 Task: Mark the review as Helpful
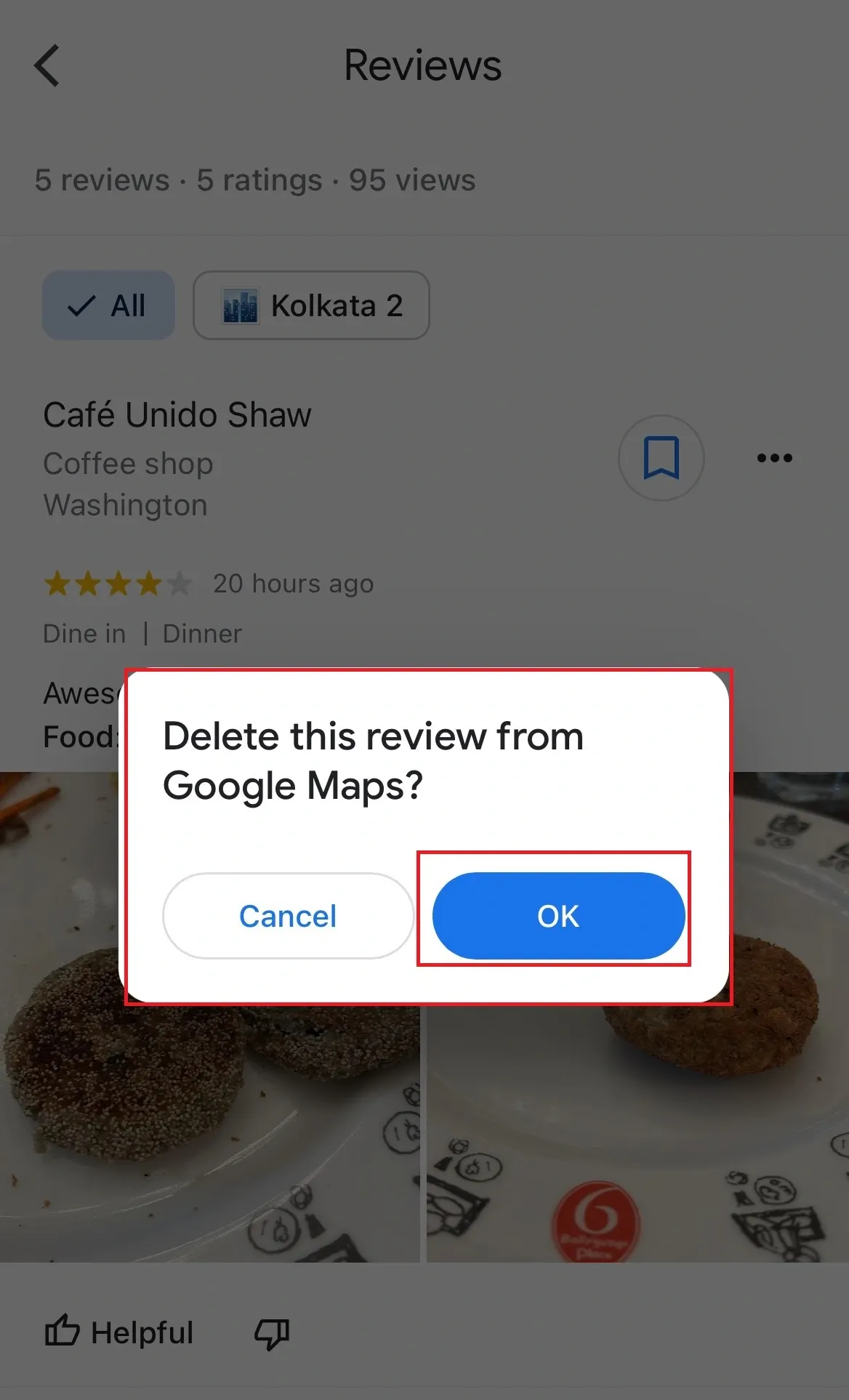(x=119, y=1332)
